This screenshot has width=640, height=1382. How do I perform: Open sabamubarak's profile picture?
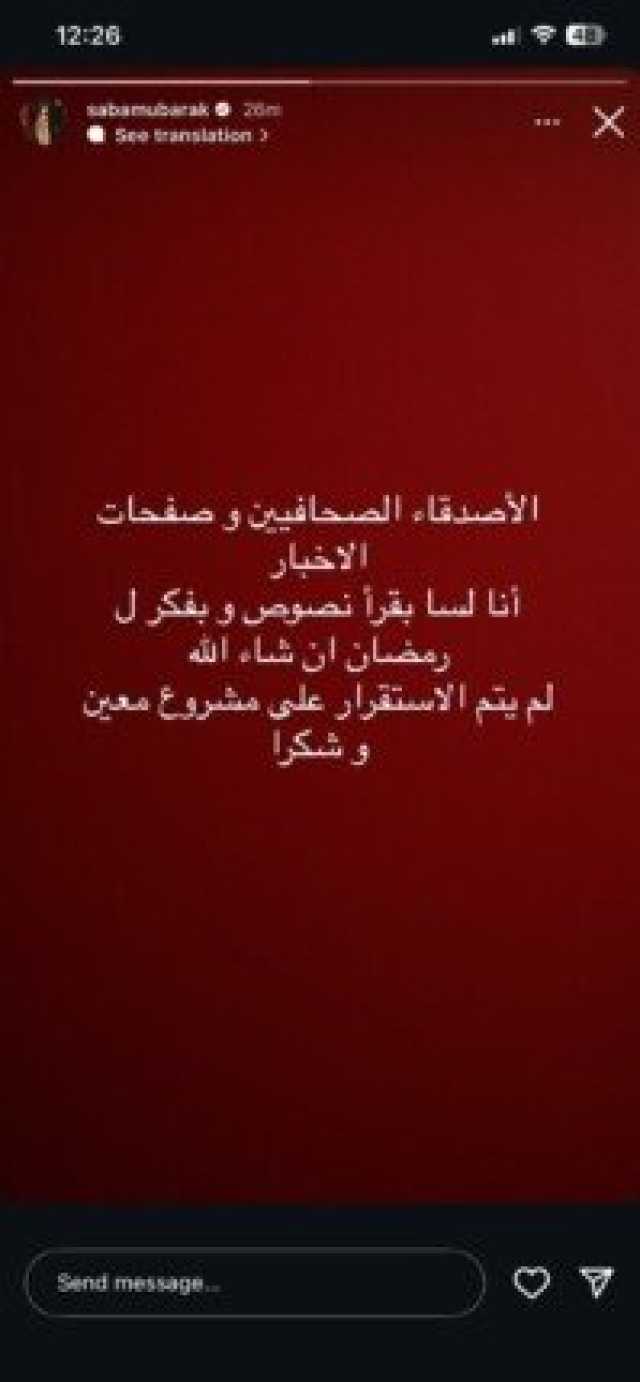(x=44, y=122)
